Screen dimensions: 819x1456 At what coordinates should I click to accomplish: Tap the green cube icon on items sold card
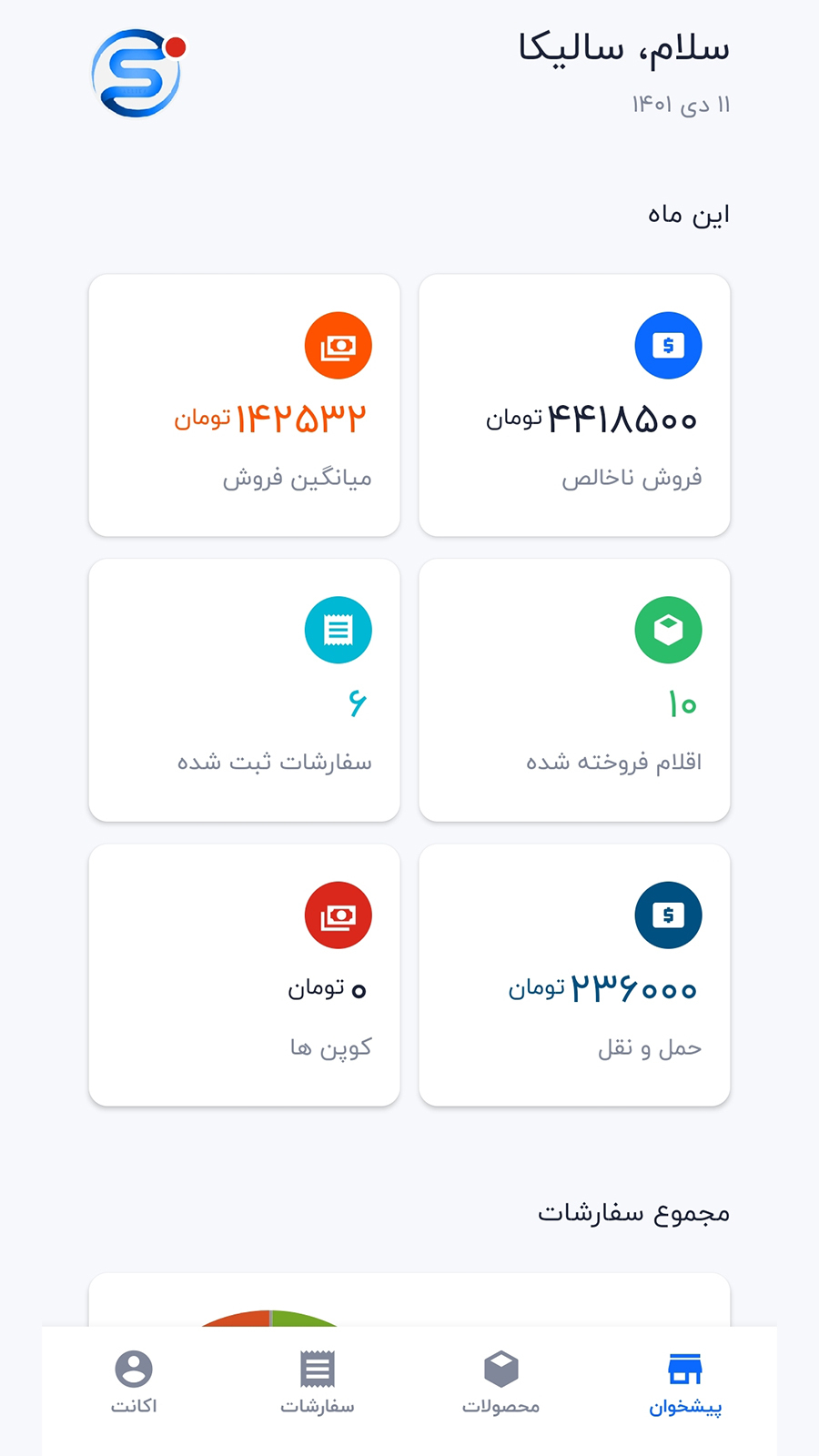tap(668, 630)
